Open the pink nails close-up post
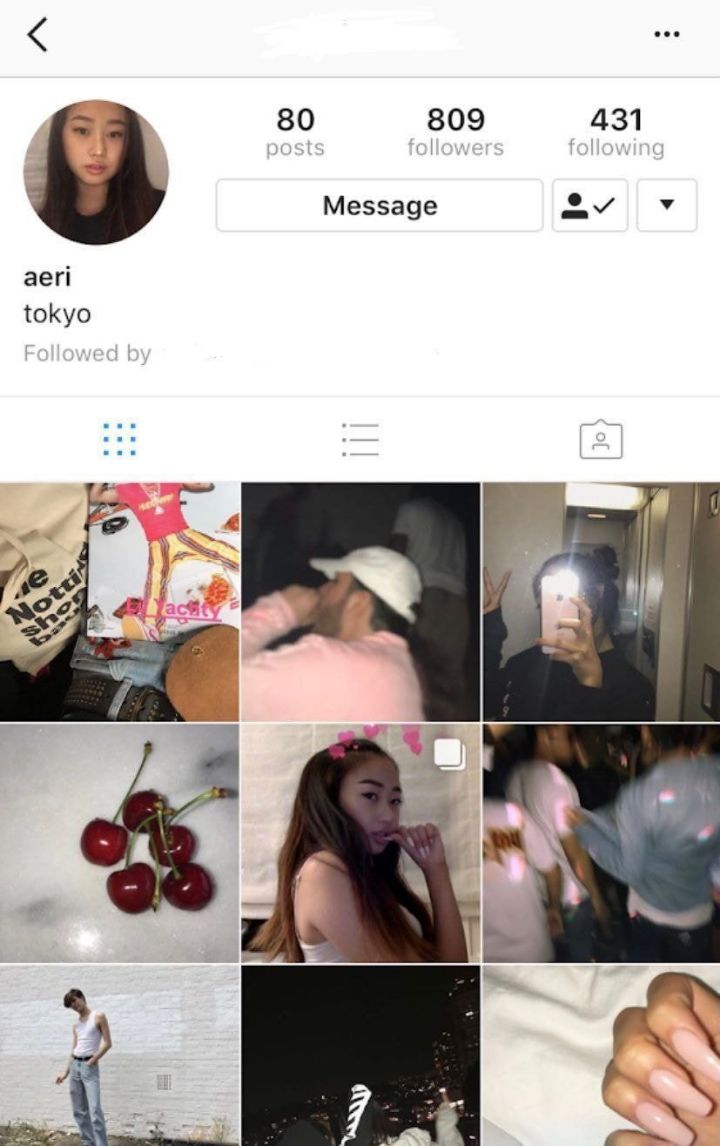720x1146 pixels. (x=601, y=1055)
